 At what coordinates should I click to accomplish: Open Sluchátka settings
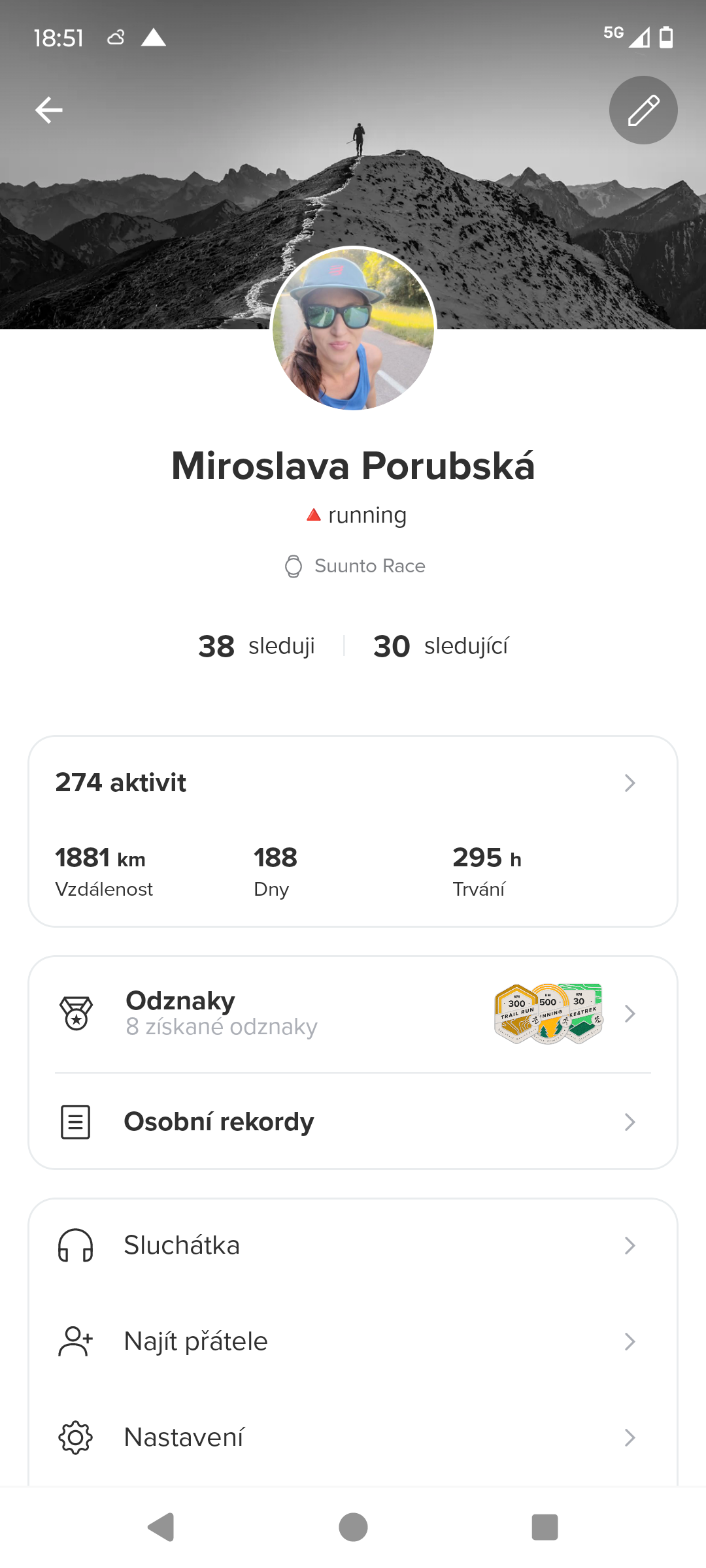353,1245
